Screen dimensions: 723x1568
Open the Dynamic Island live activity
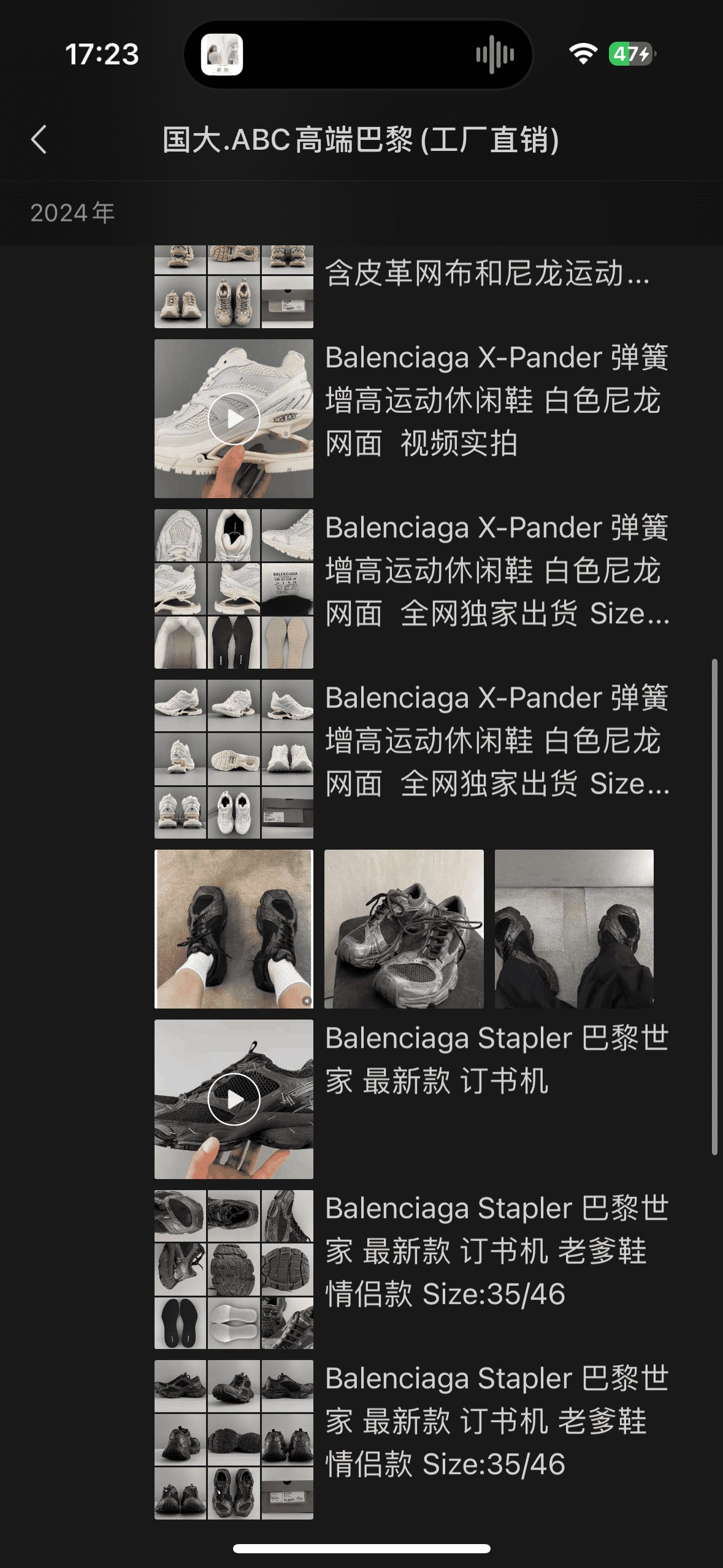point(358,55)
